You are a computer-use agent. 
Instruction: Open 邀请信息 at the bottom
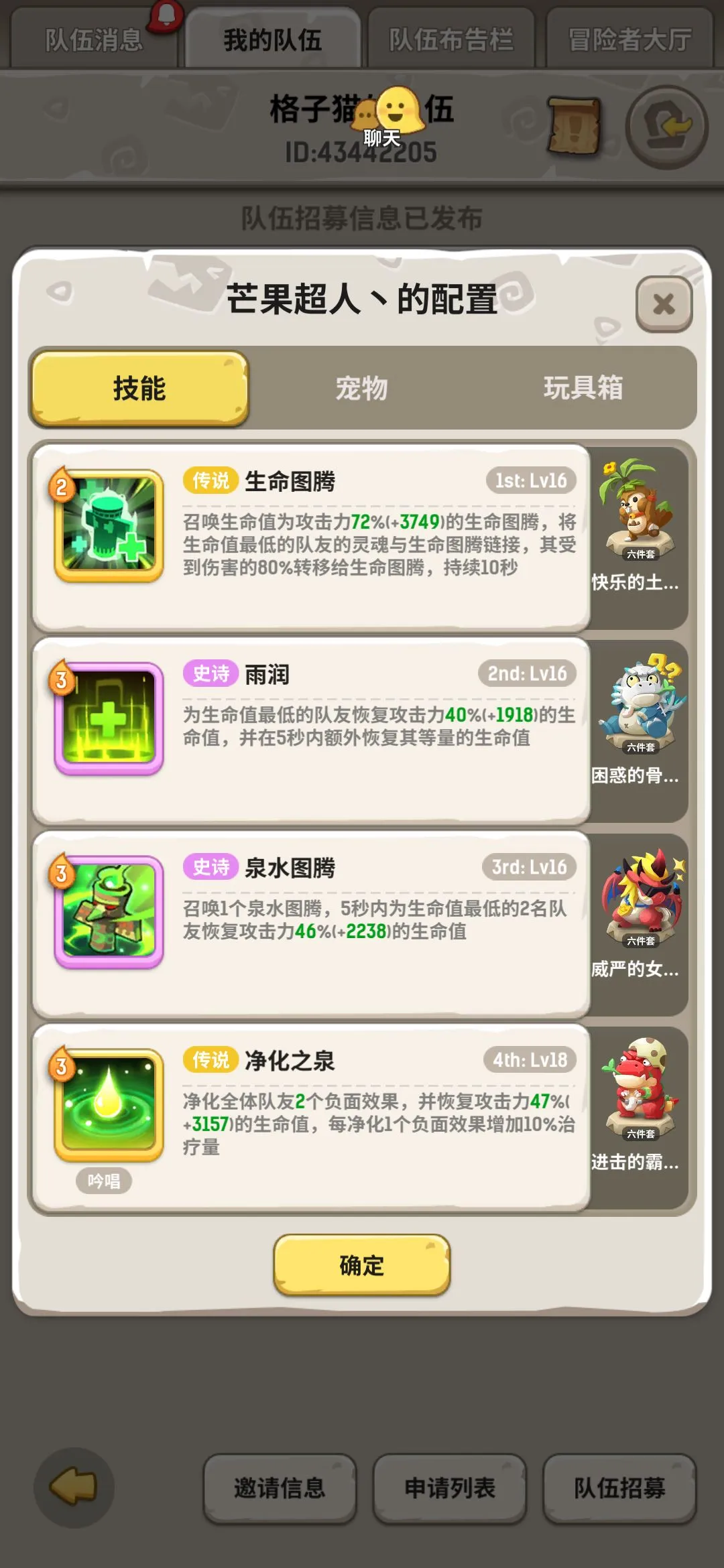280,1489
